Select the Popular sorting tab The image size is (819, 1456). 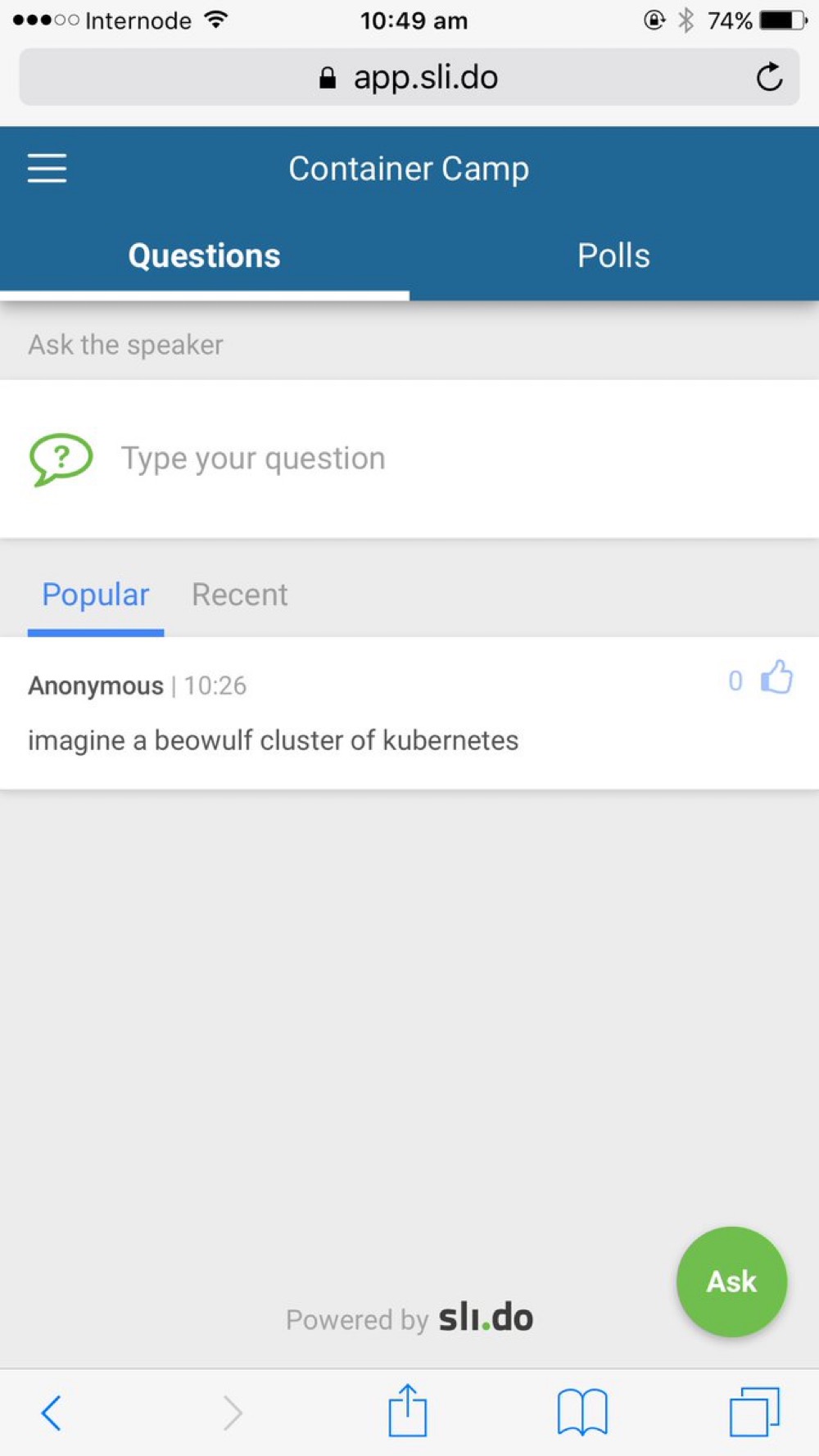click(96, 595)
